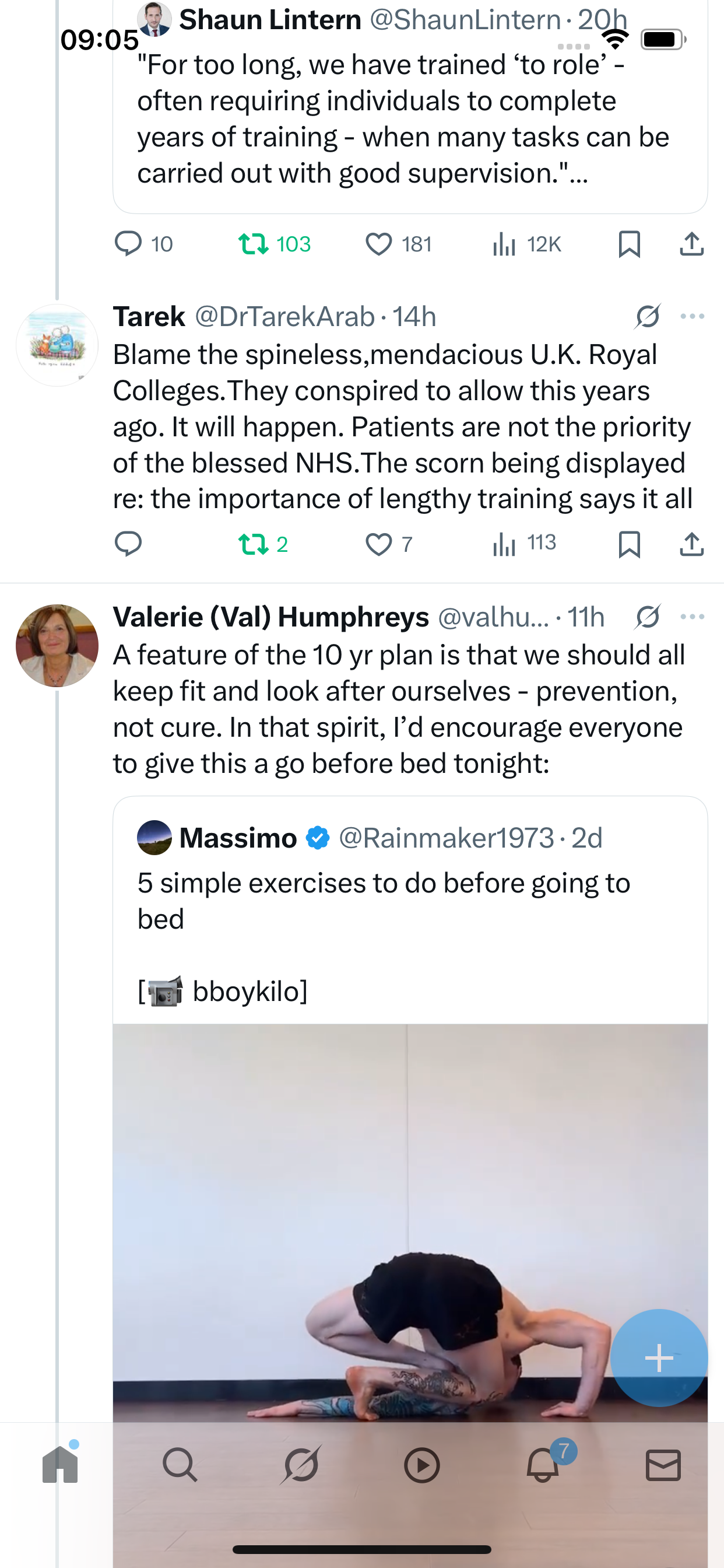Open the Messages envelope tab

663,1465
